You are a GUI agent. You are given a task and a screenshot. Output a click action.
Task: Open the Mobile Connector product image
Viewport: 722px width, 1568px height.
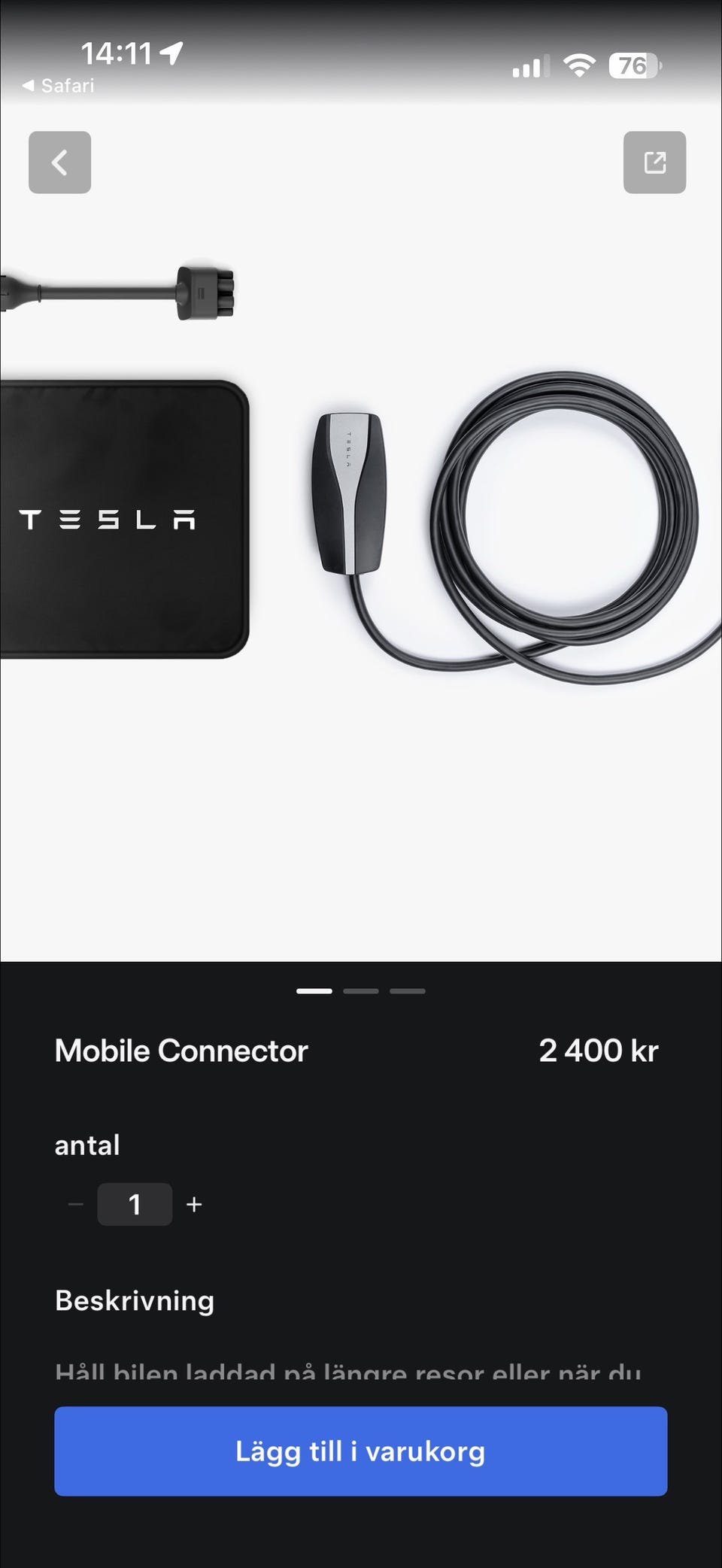[x=361, y=526]
